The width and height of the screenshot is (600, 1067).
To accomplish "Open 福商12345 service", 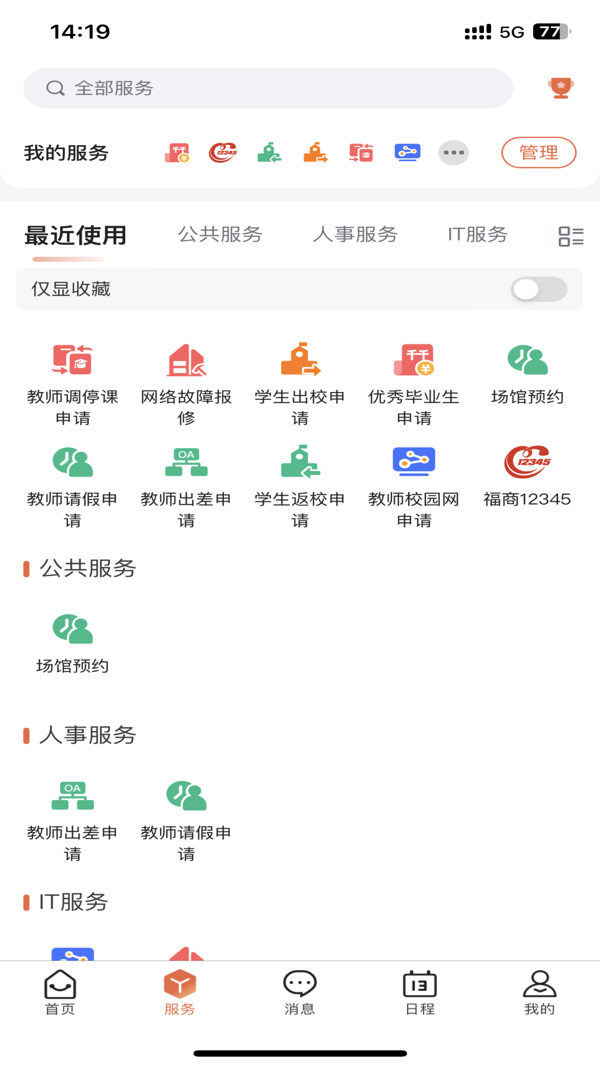I will tap(527, 474).
